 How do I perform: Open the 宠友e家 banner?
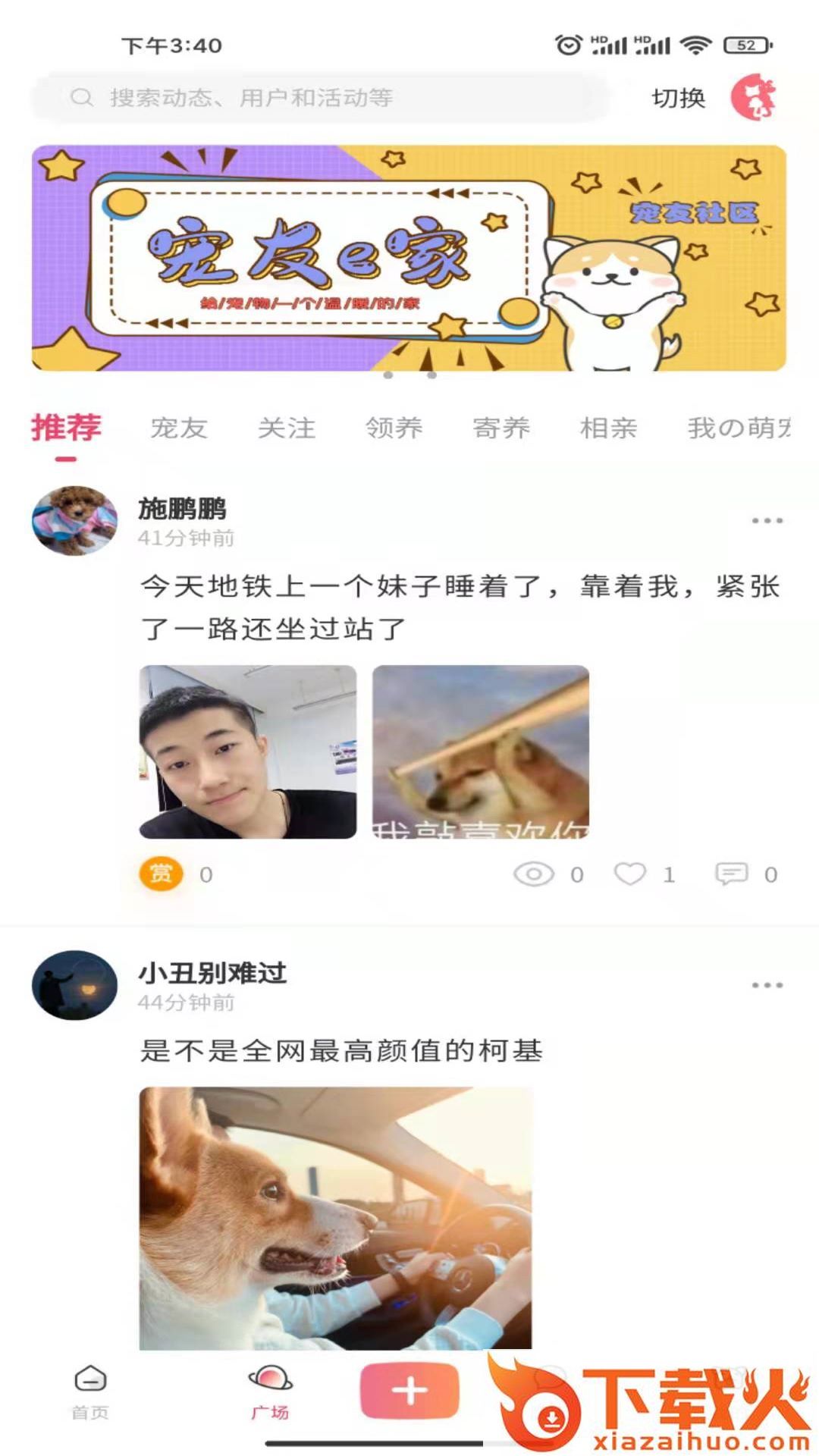(x=409, y=258)
